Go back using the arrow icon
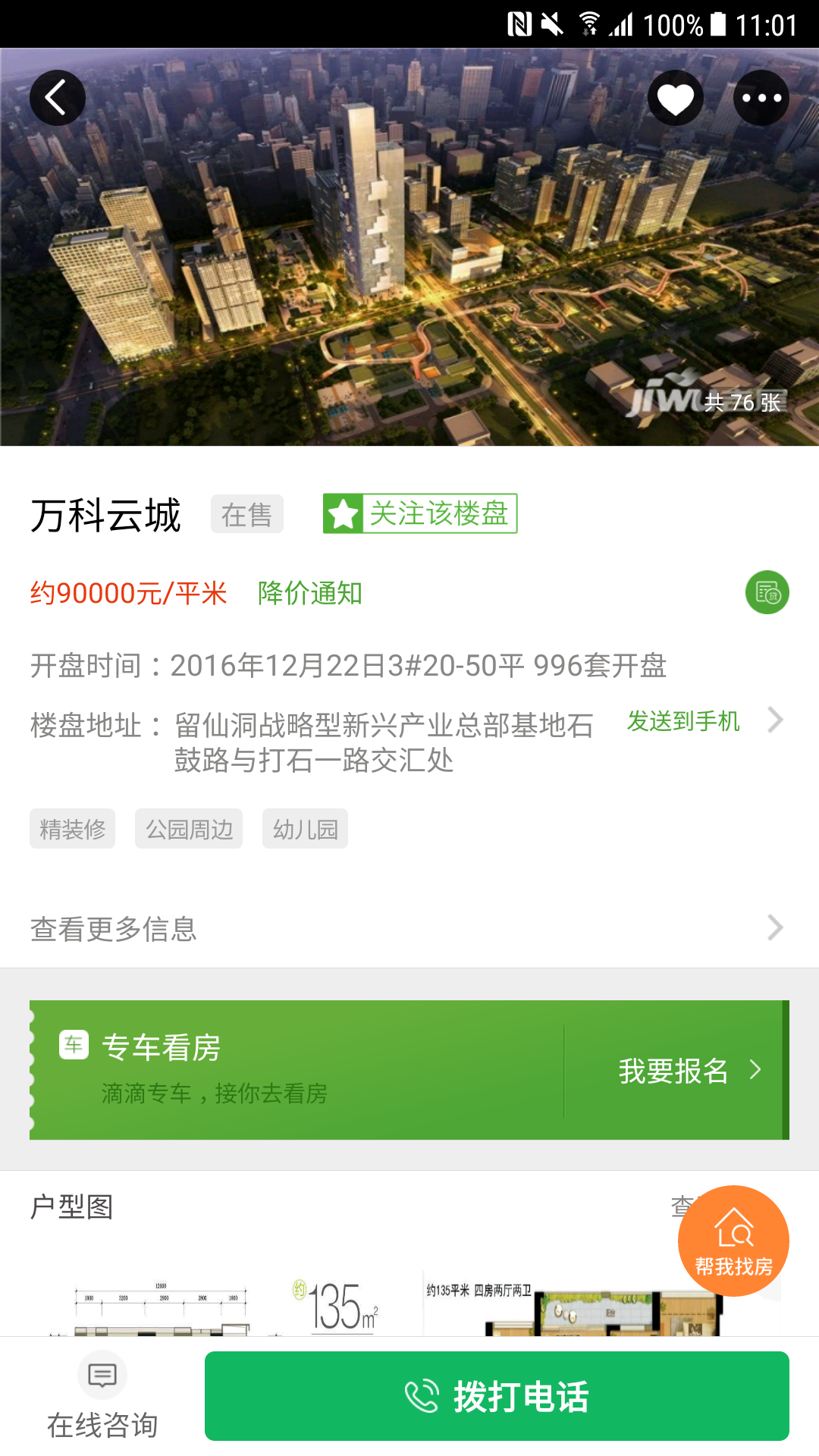Screen dimensions: 819x1456 58,98
